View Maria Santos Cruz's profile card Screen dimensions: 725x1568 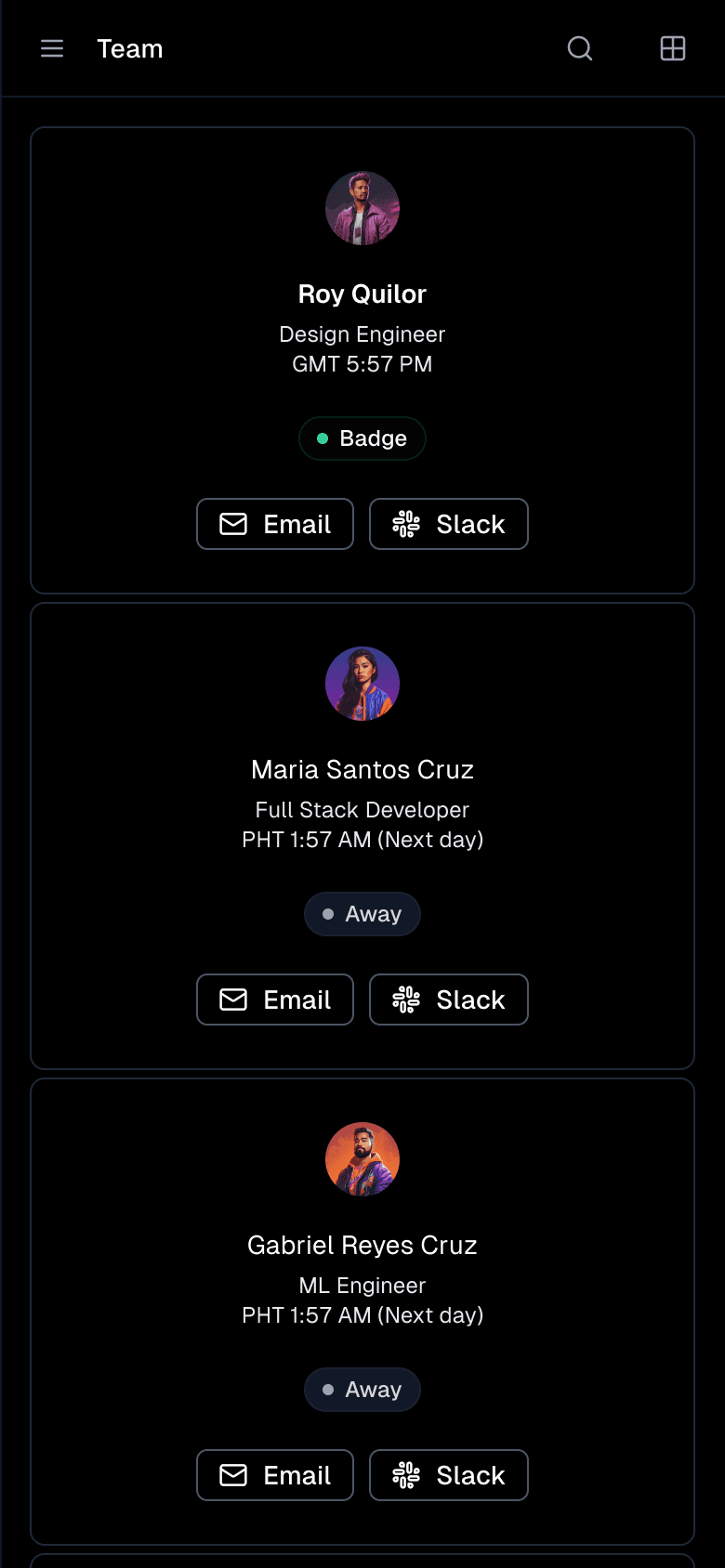tap(362, 770)
